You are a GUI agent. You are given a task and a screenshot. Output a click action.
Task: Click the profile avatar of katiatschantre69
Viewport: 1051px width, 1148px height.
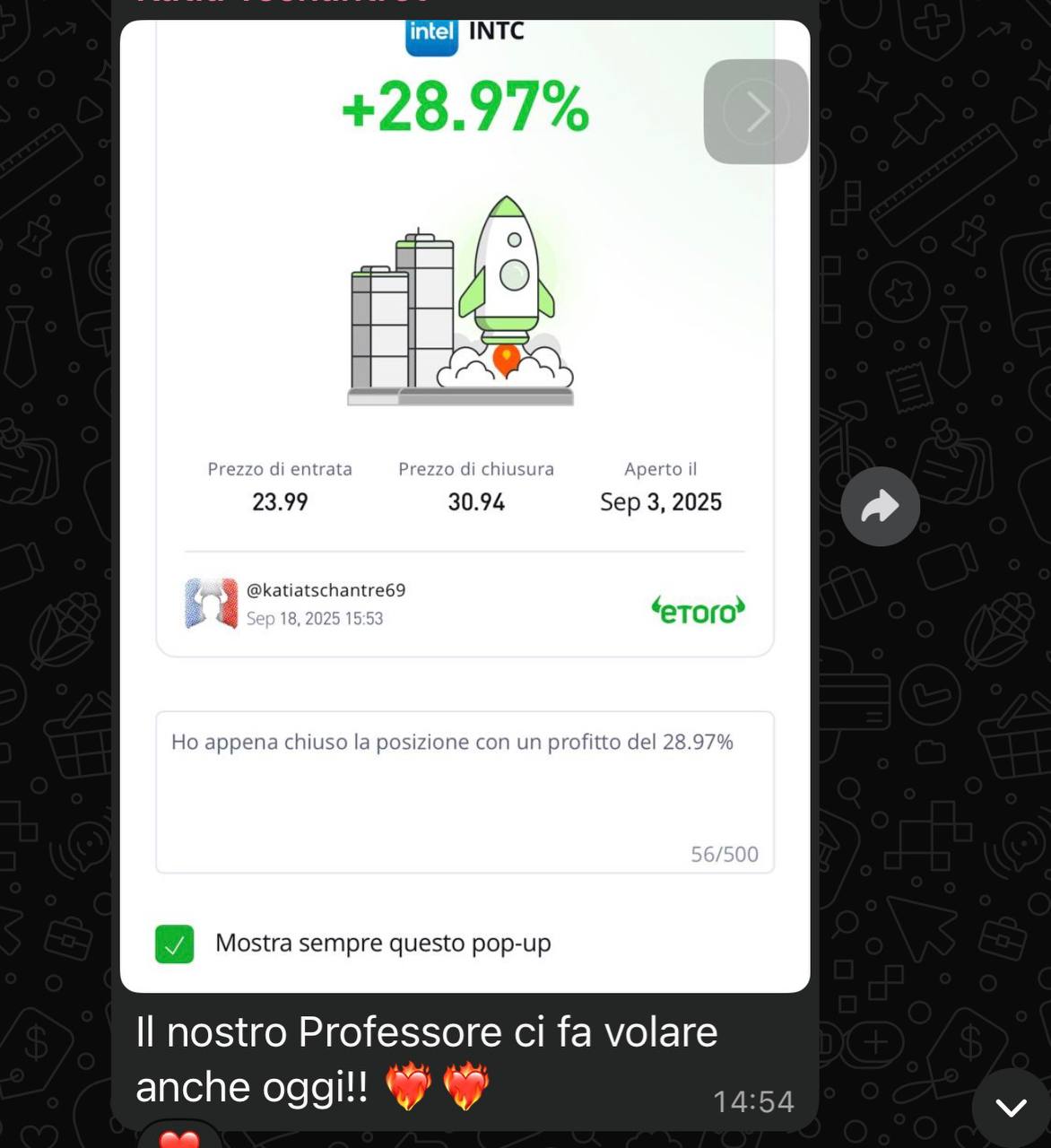211,603
